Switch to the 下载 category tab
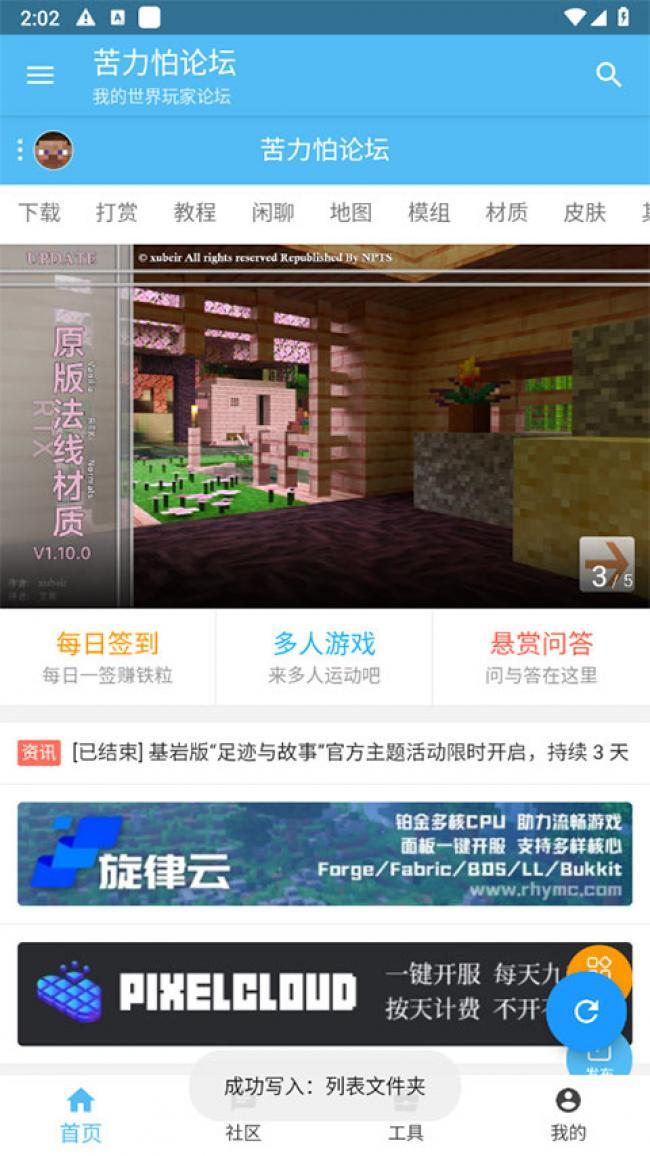The height and width of the screenshot is (1156, 650). tap(39, 212)
